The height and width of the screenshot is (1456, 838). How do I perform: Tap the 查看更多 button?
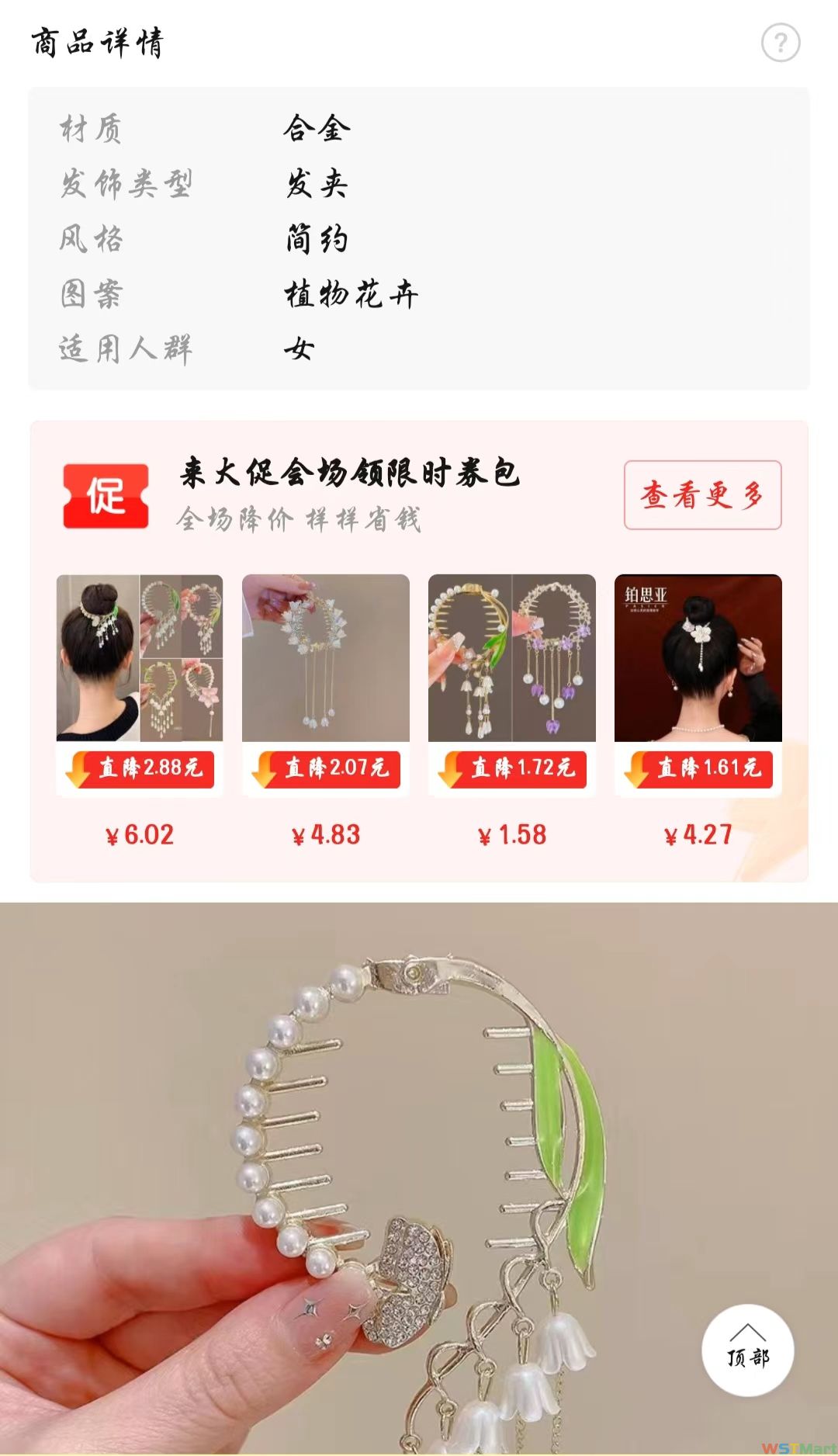702,495
